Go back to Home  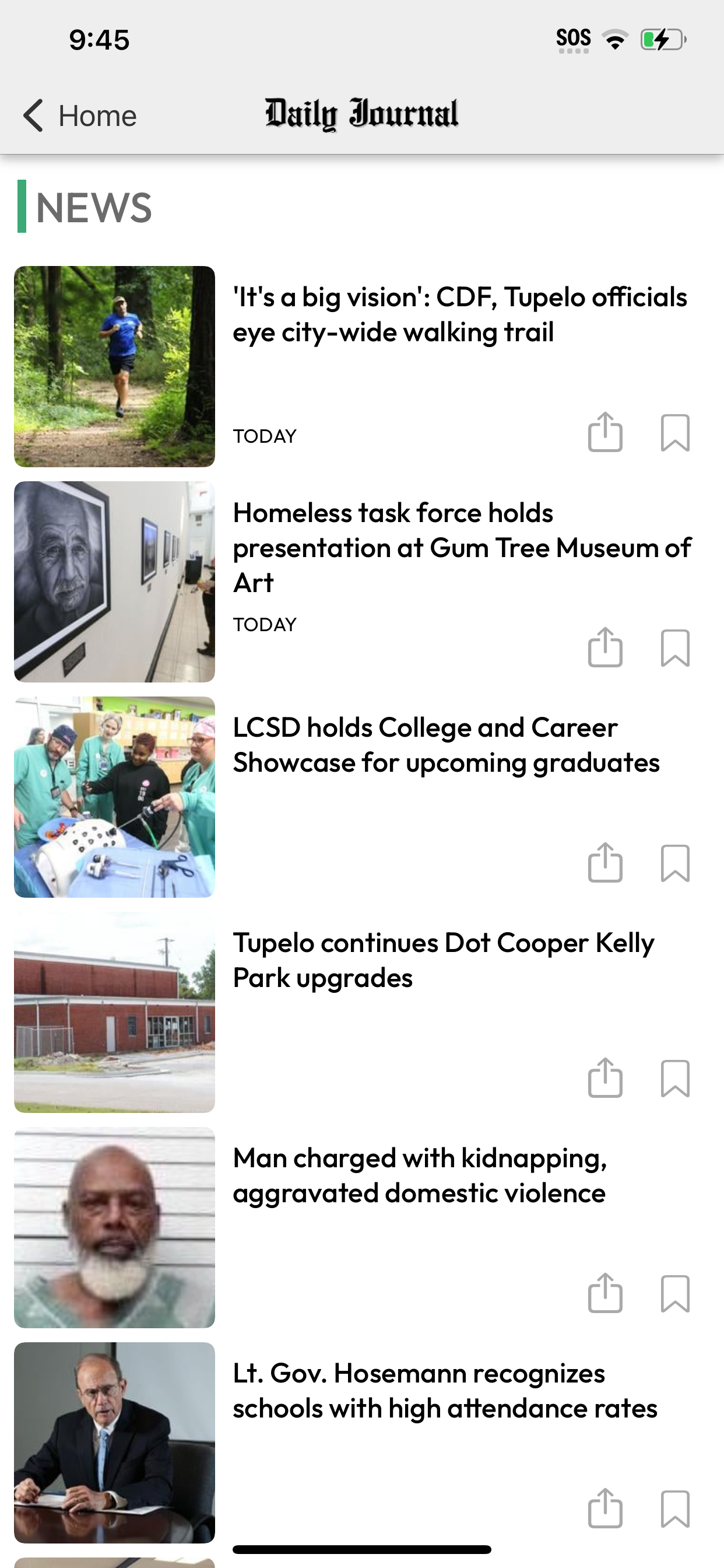[79, 116]
